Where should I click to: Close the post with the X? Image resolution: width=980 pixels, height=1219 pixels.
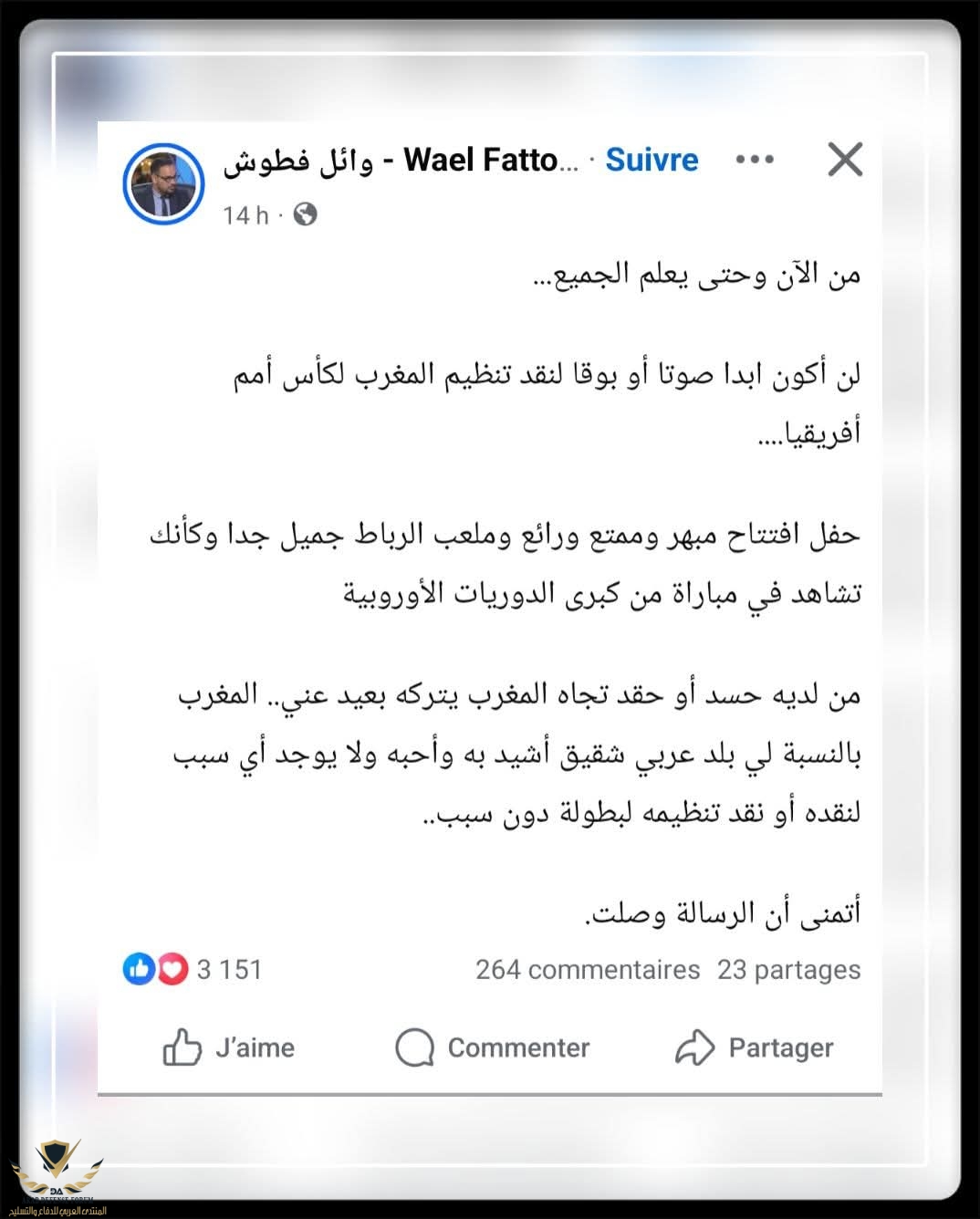click(844, 160)
